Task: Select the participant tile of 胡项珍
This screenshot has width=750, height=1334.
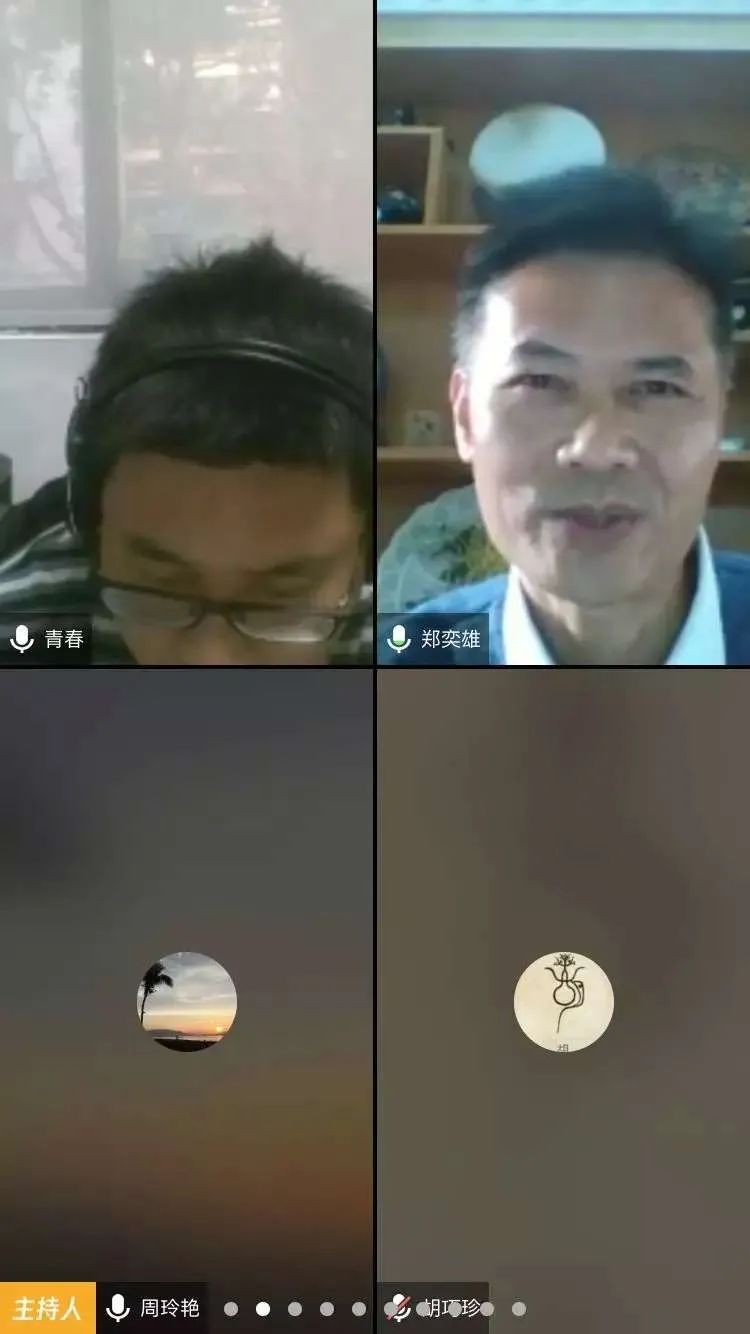Action: 563,1000
